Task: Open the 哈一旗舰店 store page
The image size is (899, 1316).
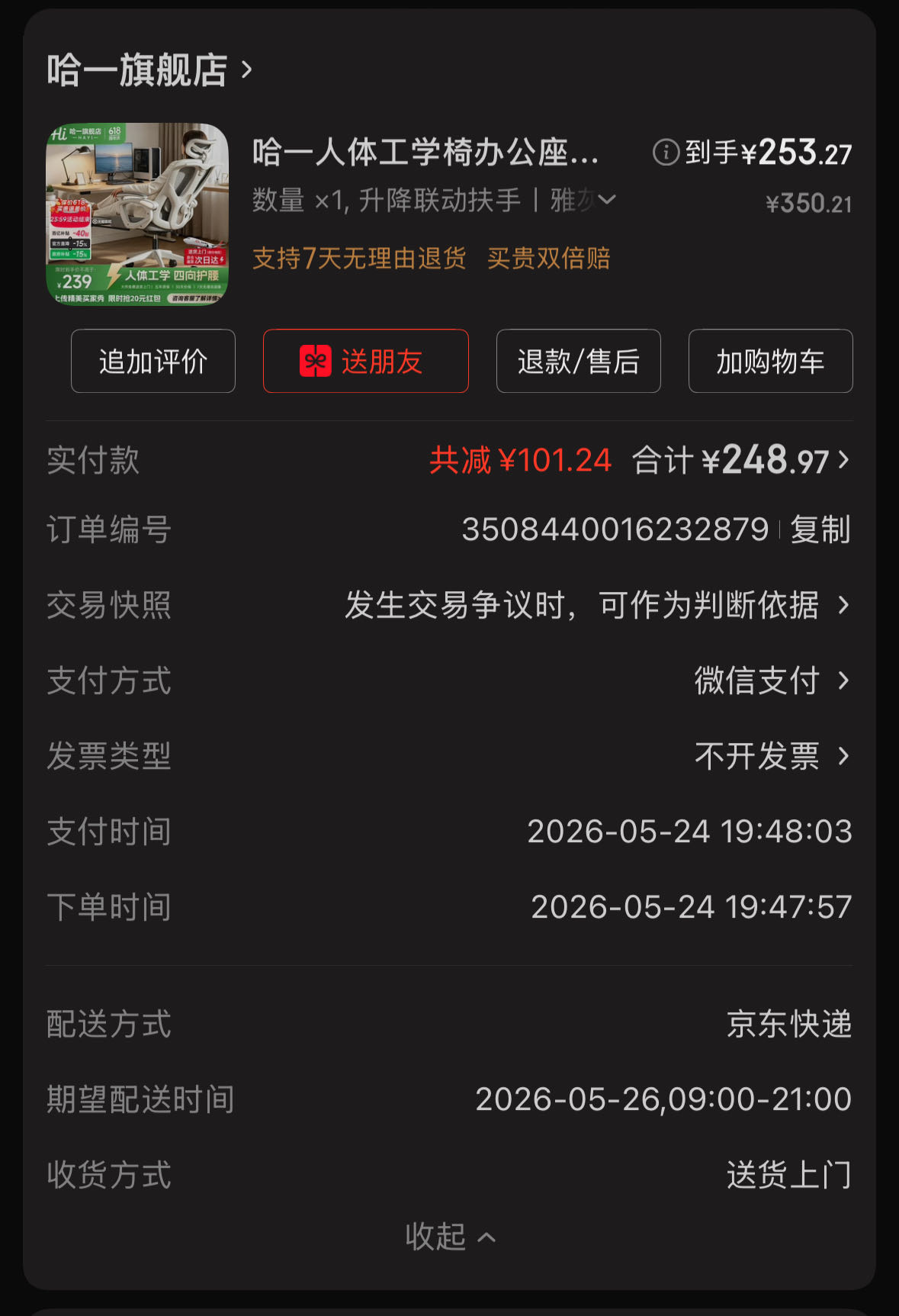Action: tap(149, 70)
